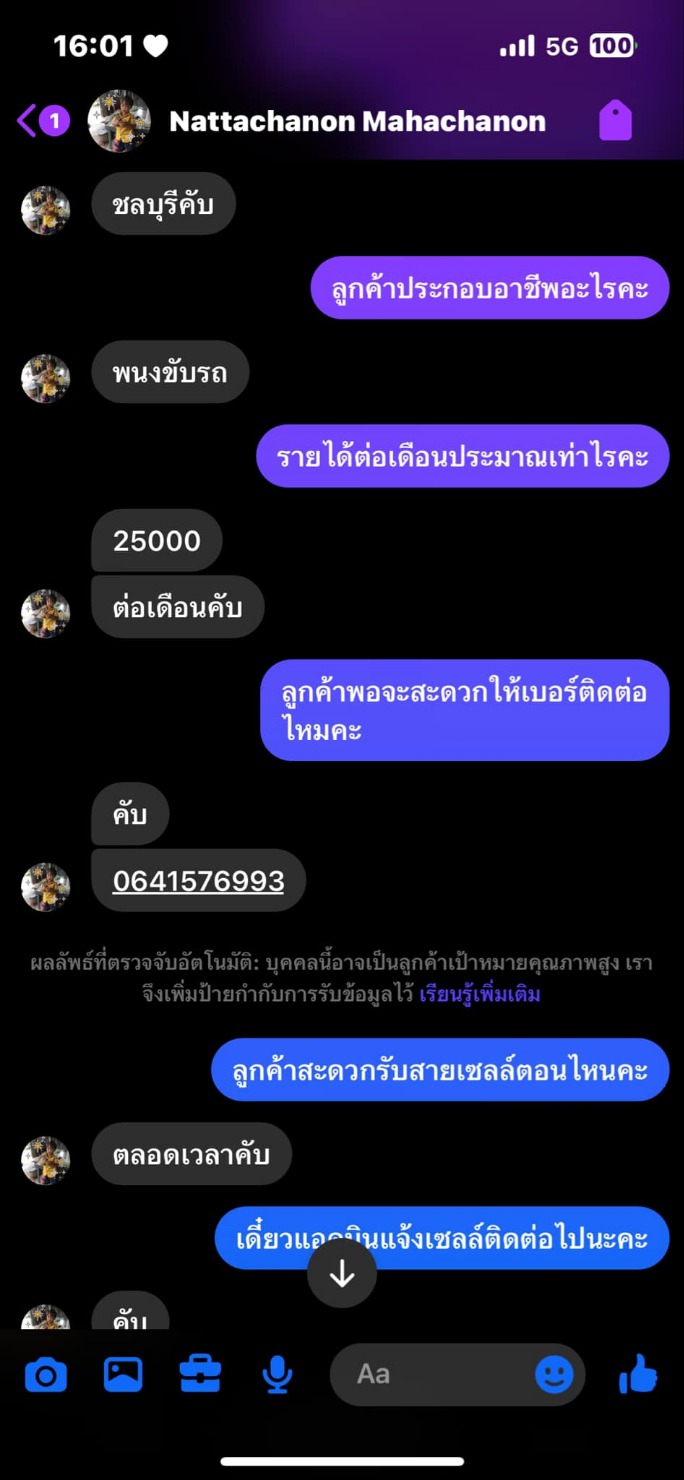Viewport: 684px width, 1480px height.
Task: Record a voice message with microphone
Action: 277,1375
